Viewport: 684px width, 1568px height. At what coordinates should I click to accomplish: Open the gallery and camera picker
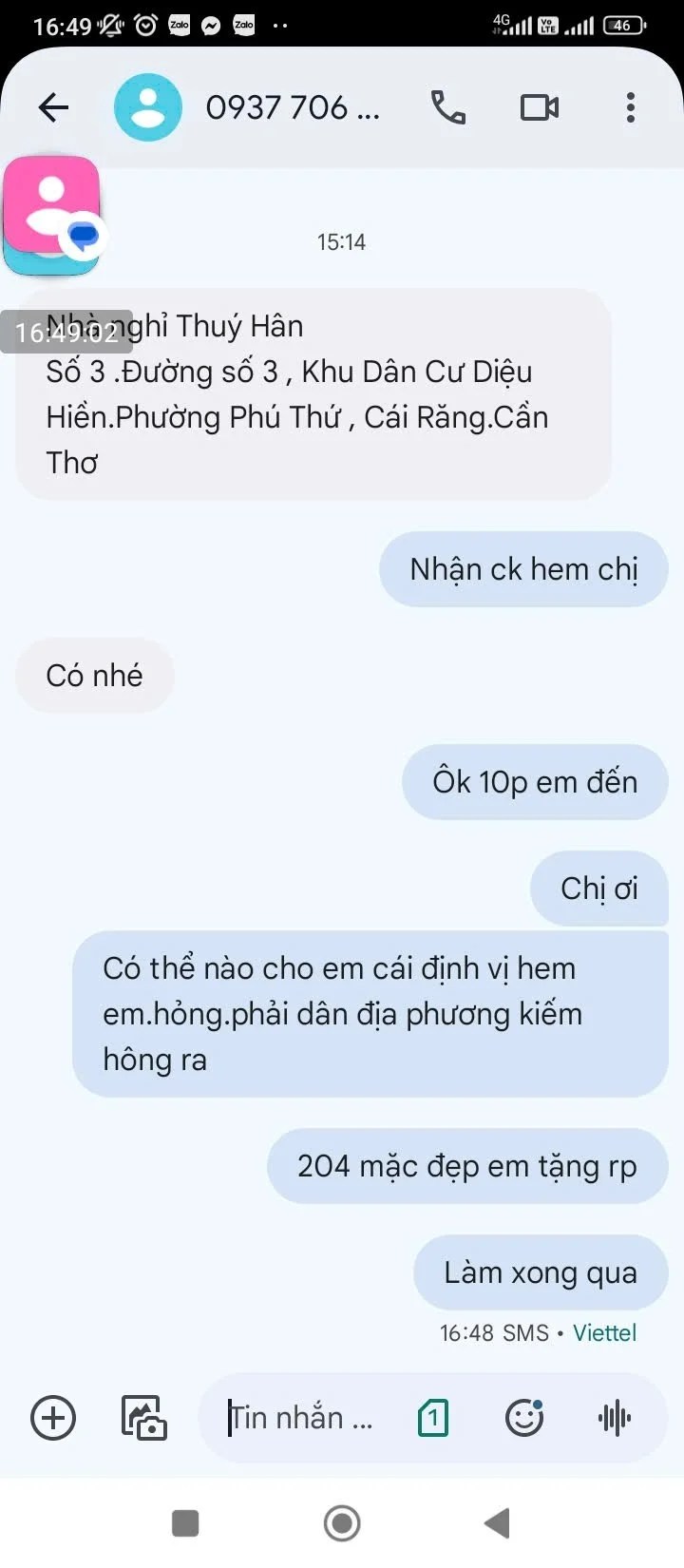(x=143, y=1419)
